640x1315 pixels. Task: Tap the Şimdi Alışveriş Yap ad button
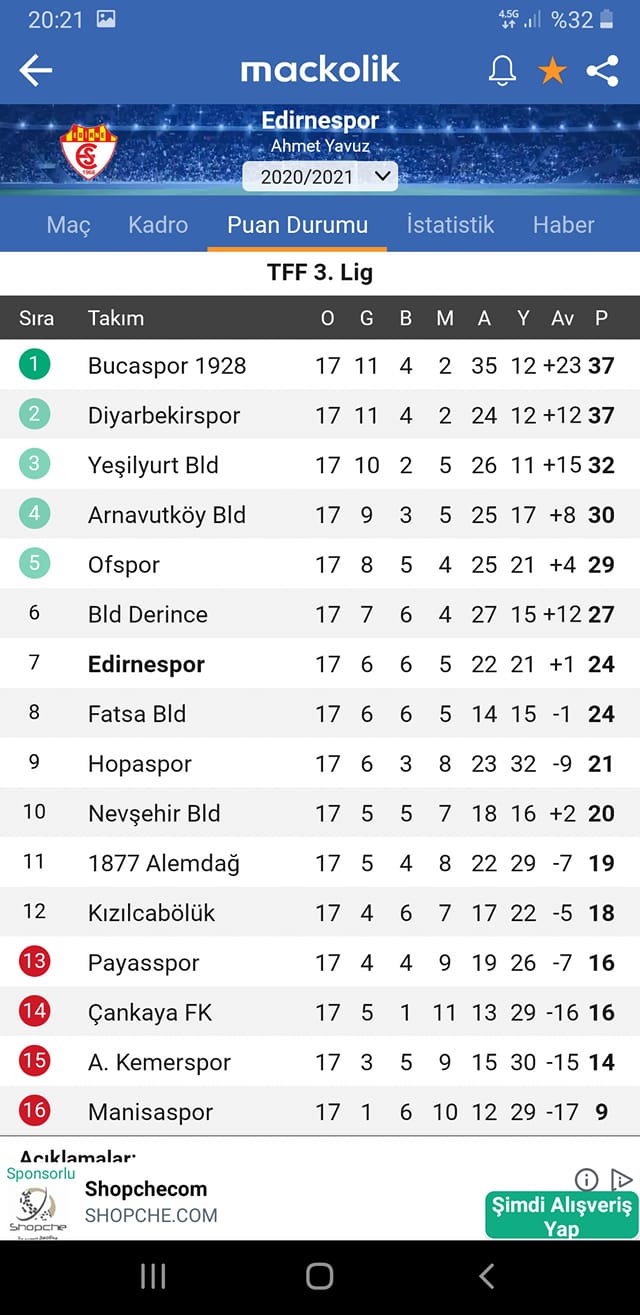coord(562,1216)
